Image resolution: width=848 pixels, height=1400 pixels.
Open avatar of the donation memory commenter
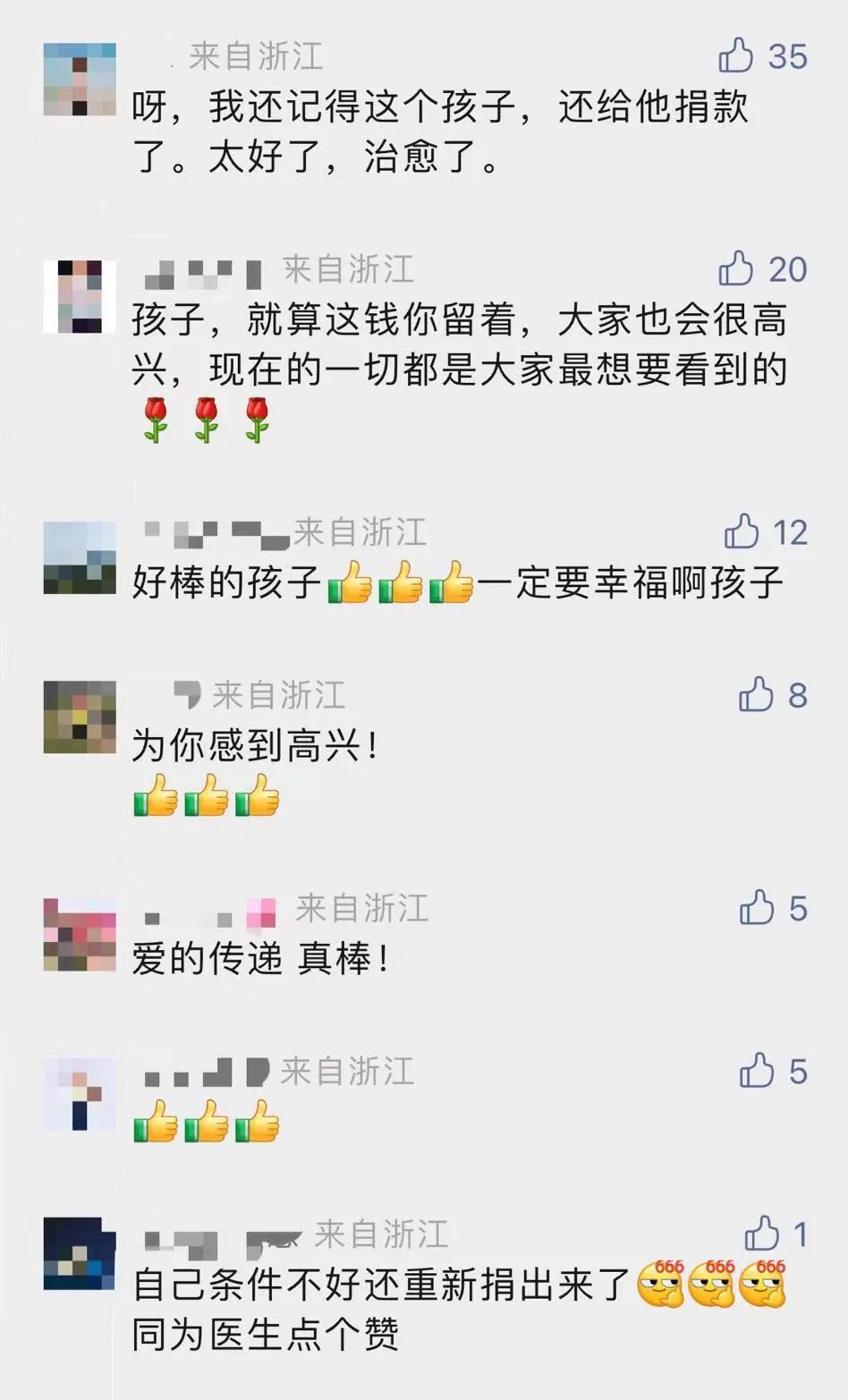click(x=80, y=79)
